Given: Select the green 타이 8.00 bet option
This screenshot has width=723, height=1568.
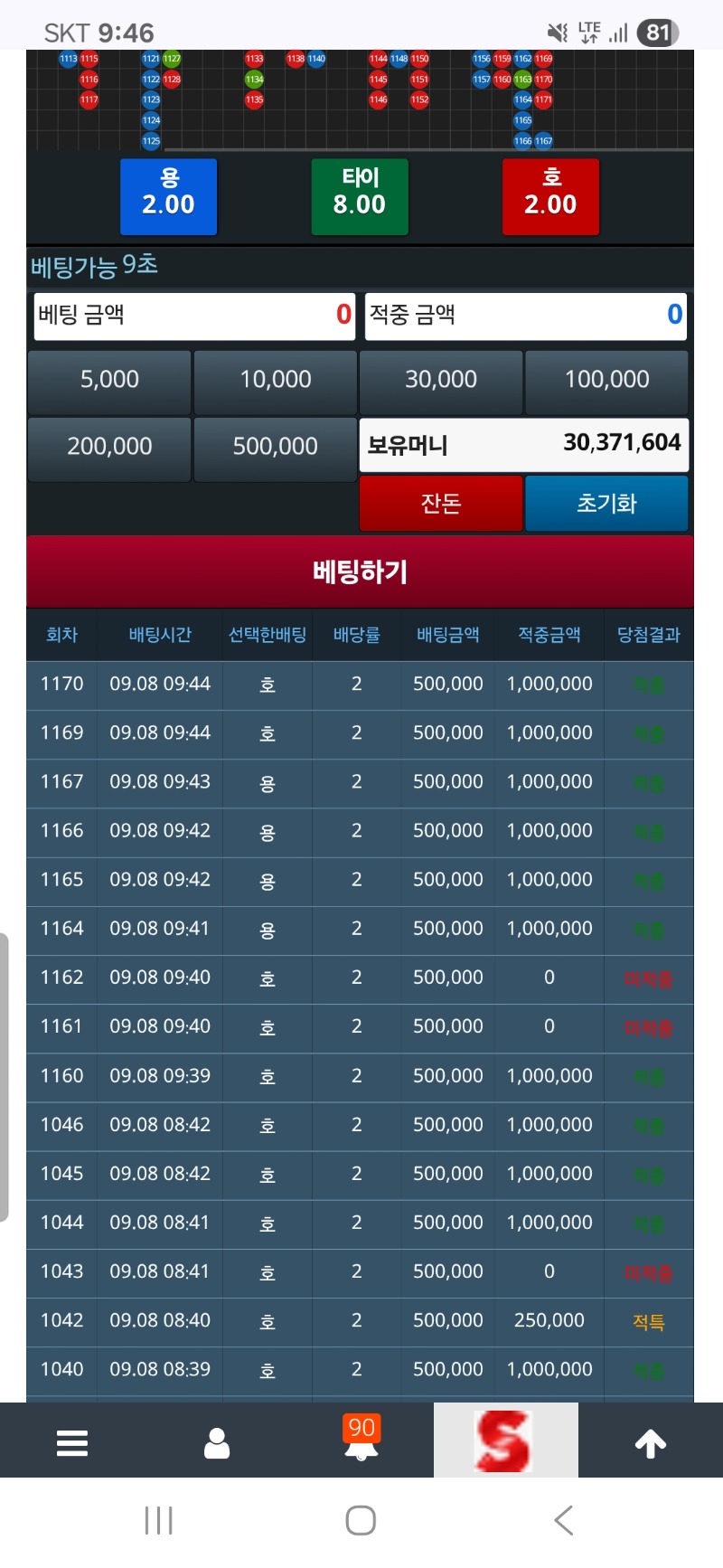Looking at the screenshot, I should pos(360,196).
